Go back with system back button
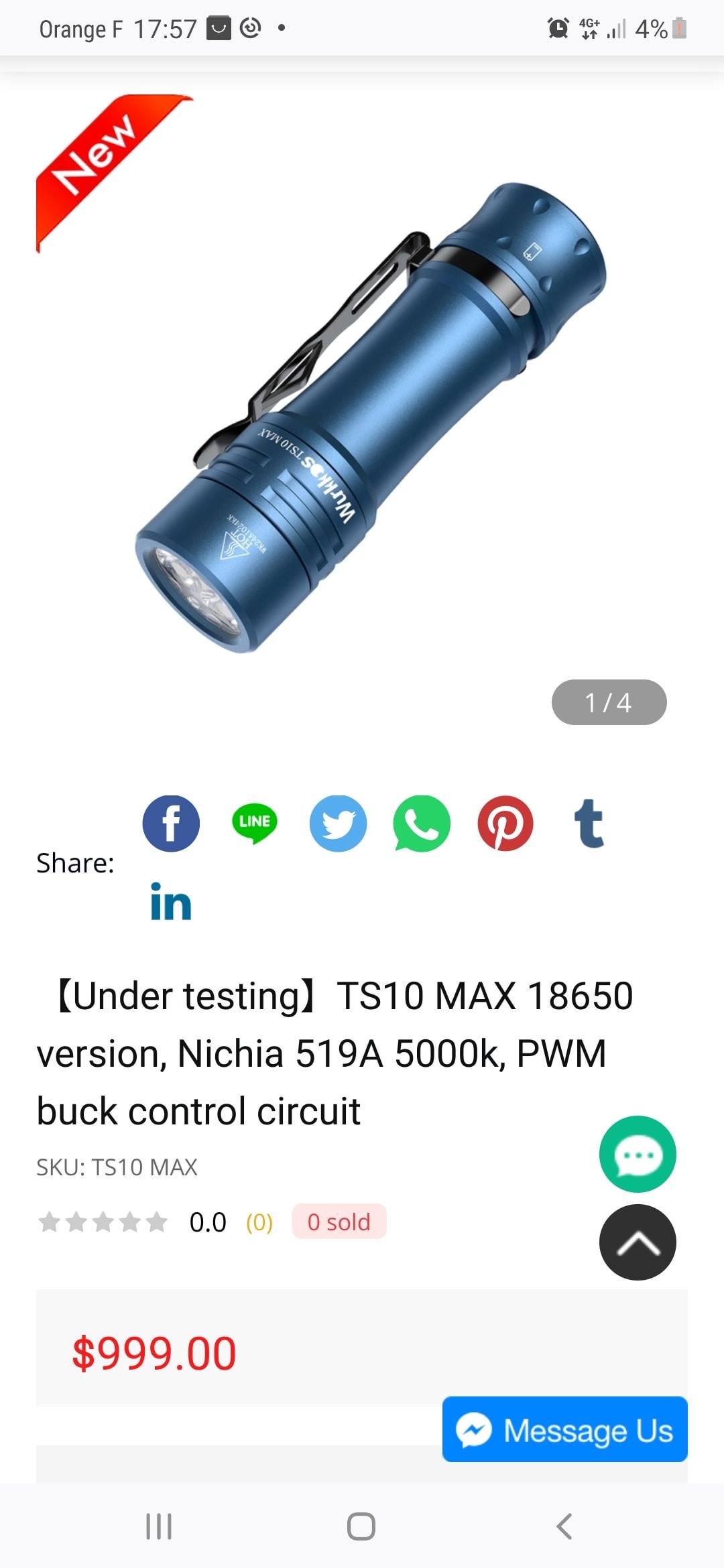This screenshot has width=724, height=1568. coord(564,1526)
